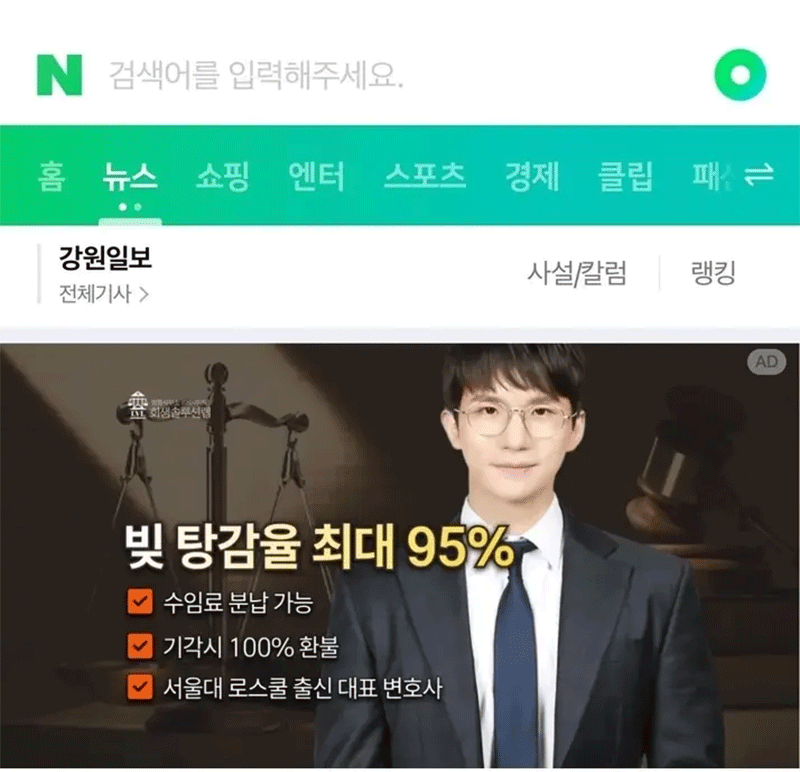Select the 경제 tab
This screenshot has width=800, height=772.
coord(531,177)
